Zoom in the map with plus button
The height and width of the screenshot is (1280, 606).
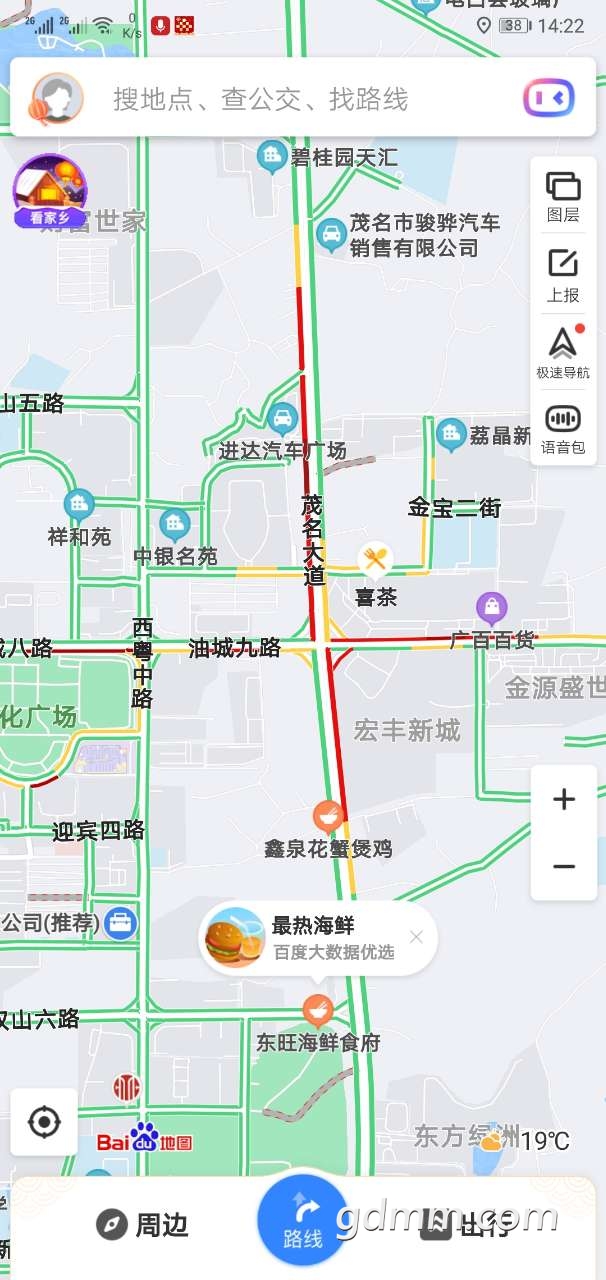564,799
